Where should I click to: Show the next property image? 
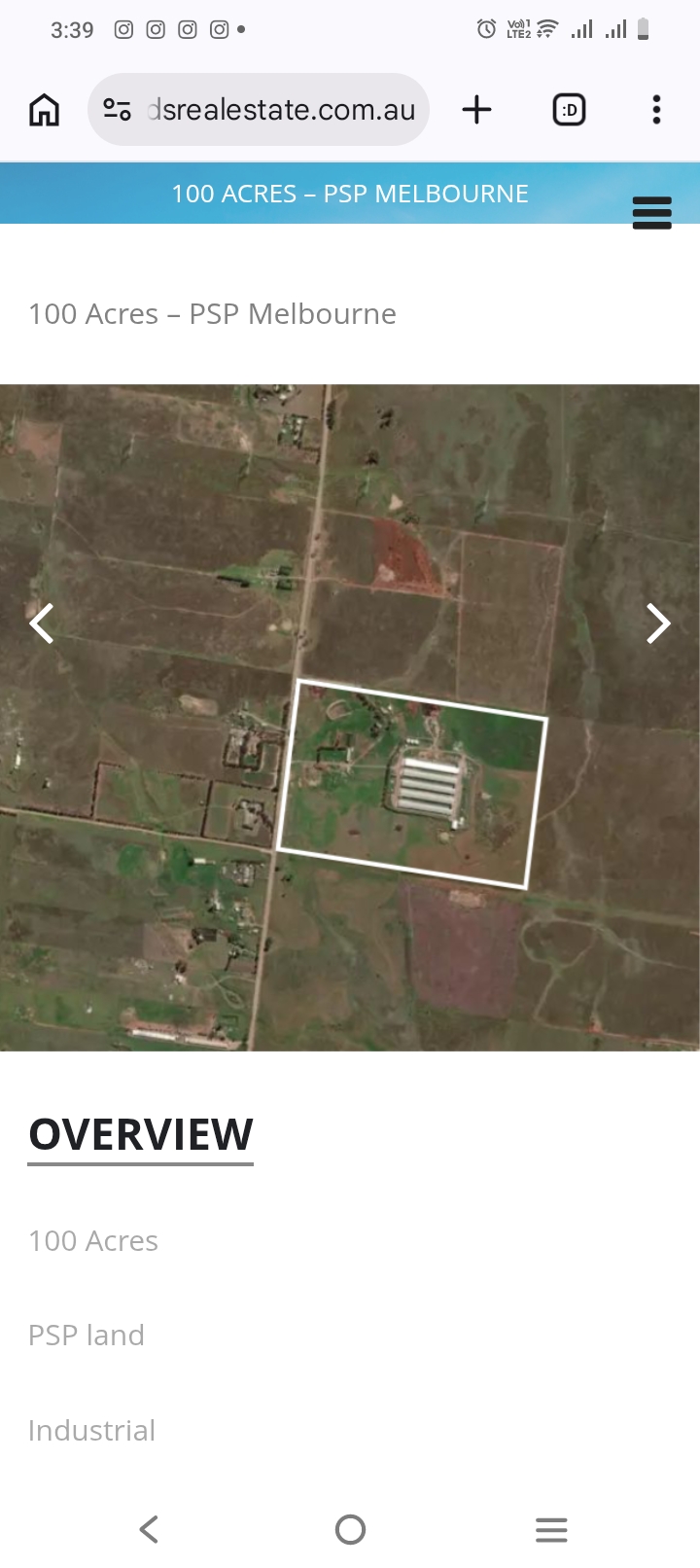[658, 624]
